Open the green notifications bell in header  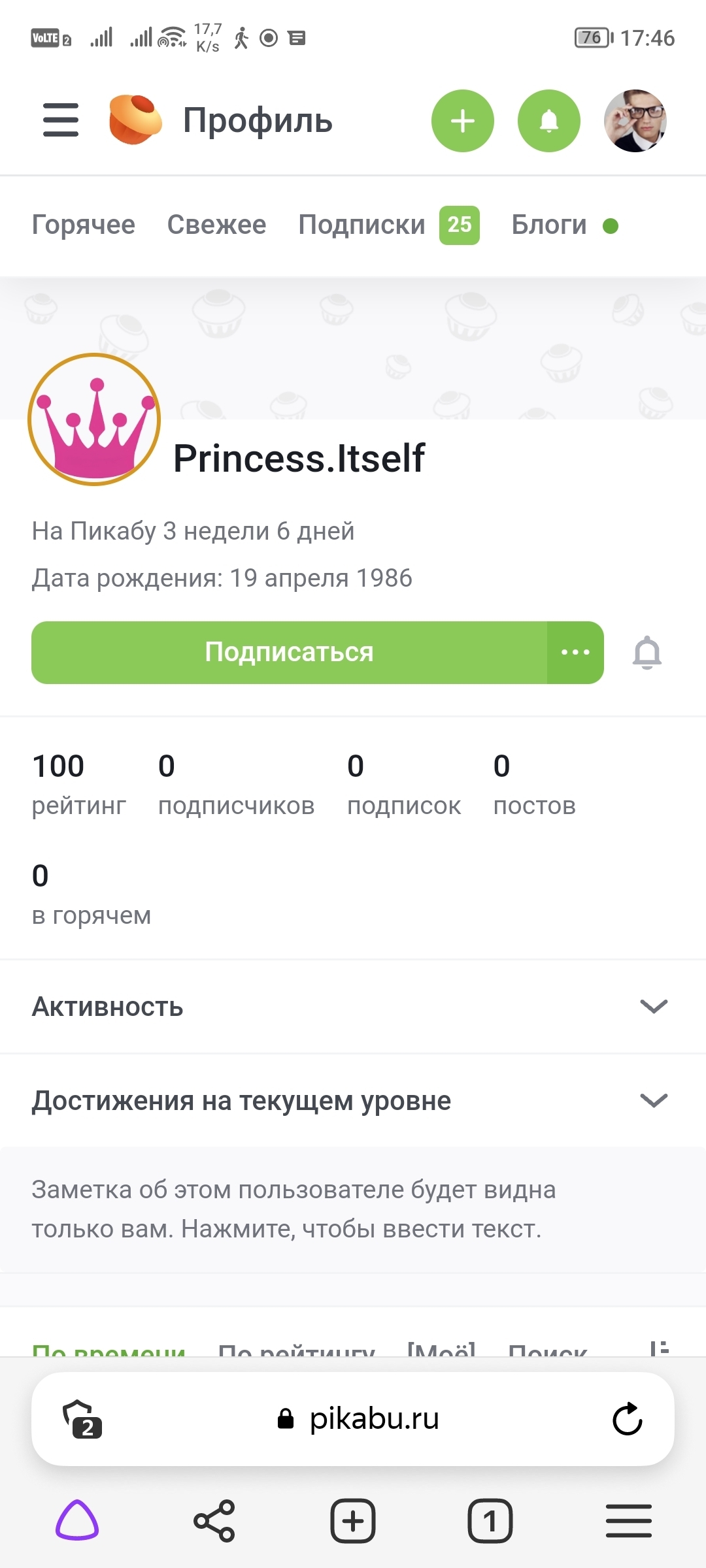[x=549, y=121]
